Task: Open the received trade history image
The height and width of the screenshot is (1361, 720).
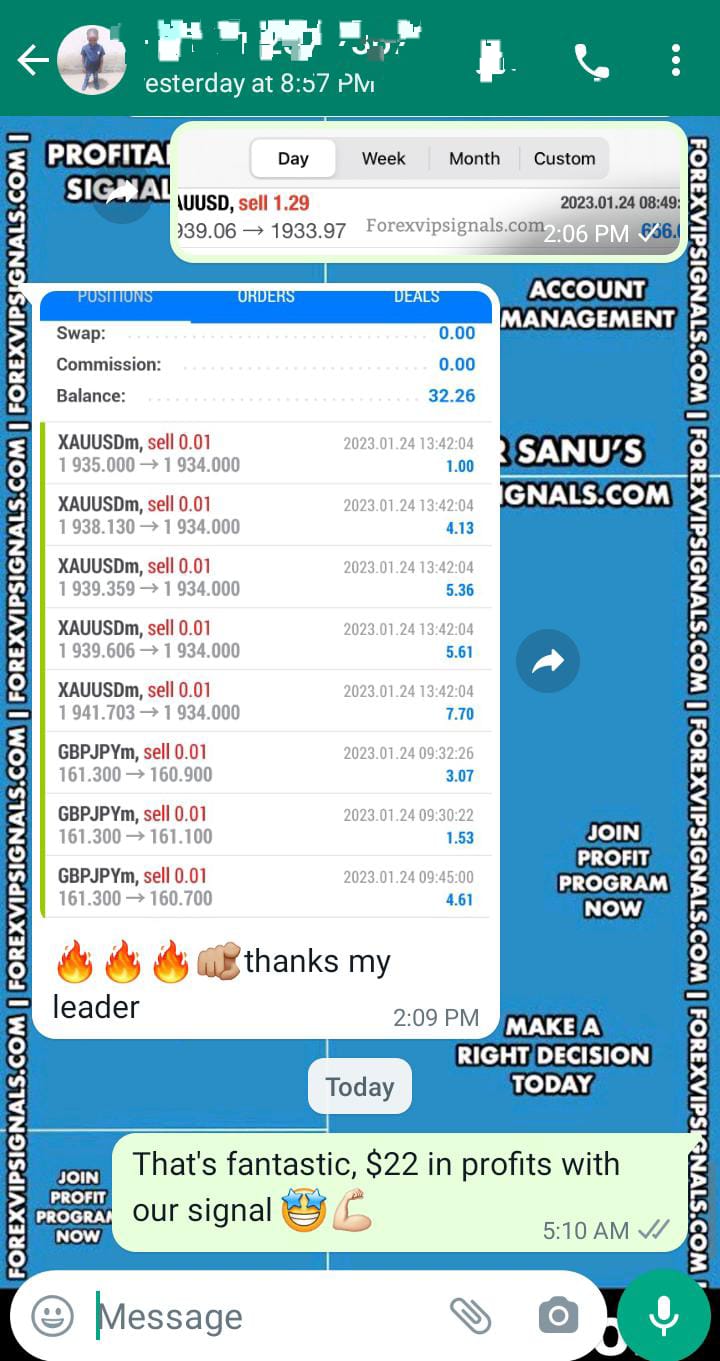Action: tap(266, 600)
